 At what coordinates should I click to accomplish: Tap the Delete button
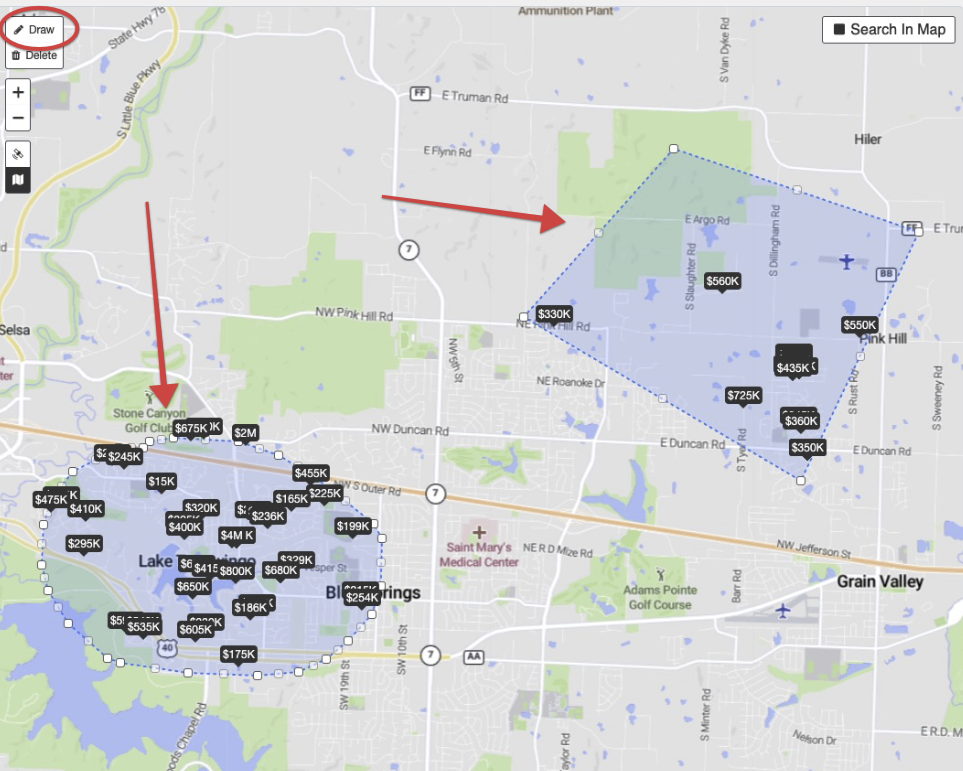[x=34, y=55]
